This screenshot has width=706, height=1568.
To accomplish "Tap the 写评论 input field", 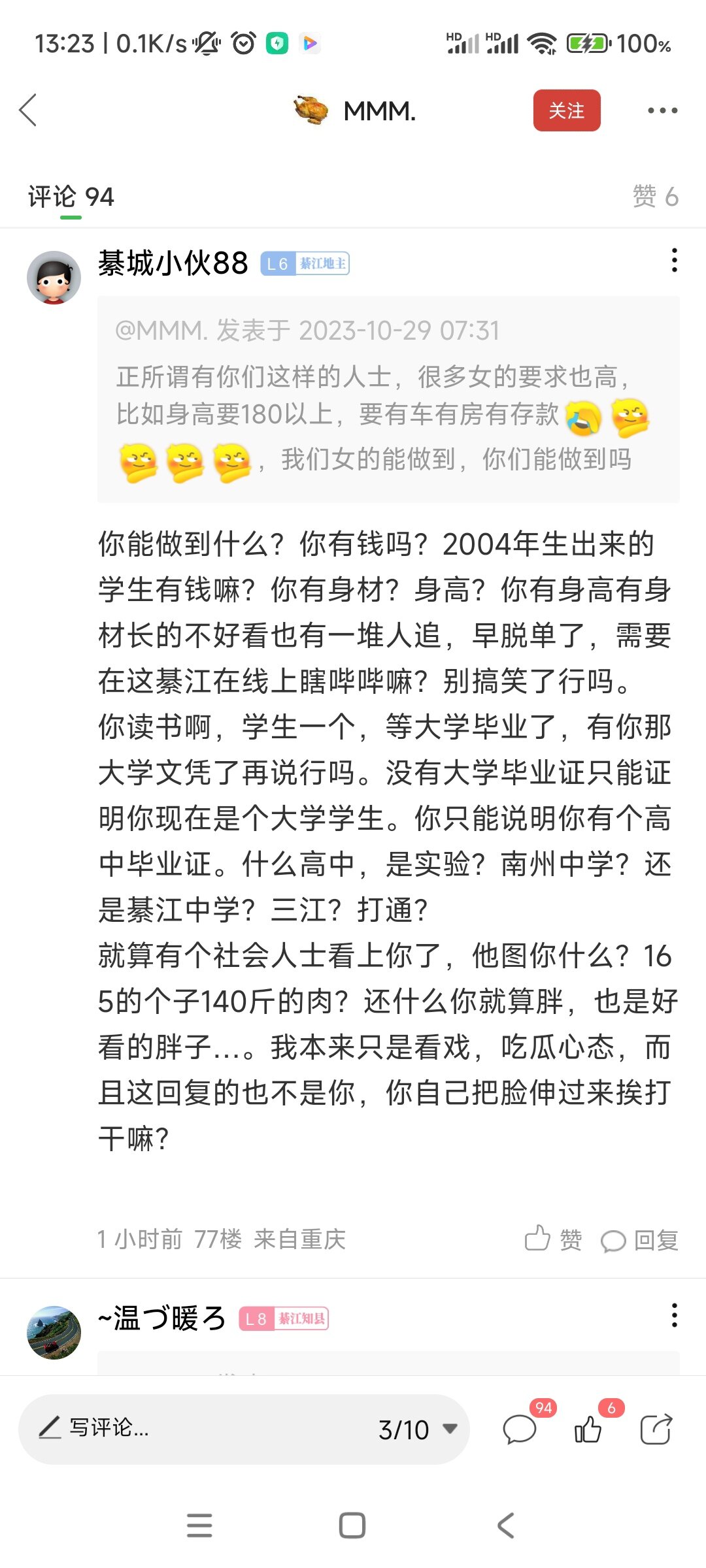I will pos(196,1429).
